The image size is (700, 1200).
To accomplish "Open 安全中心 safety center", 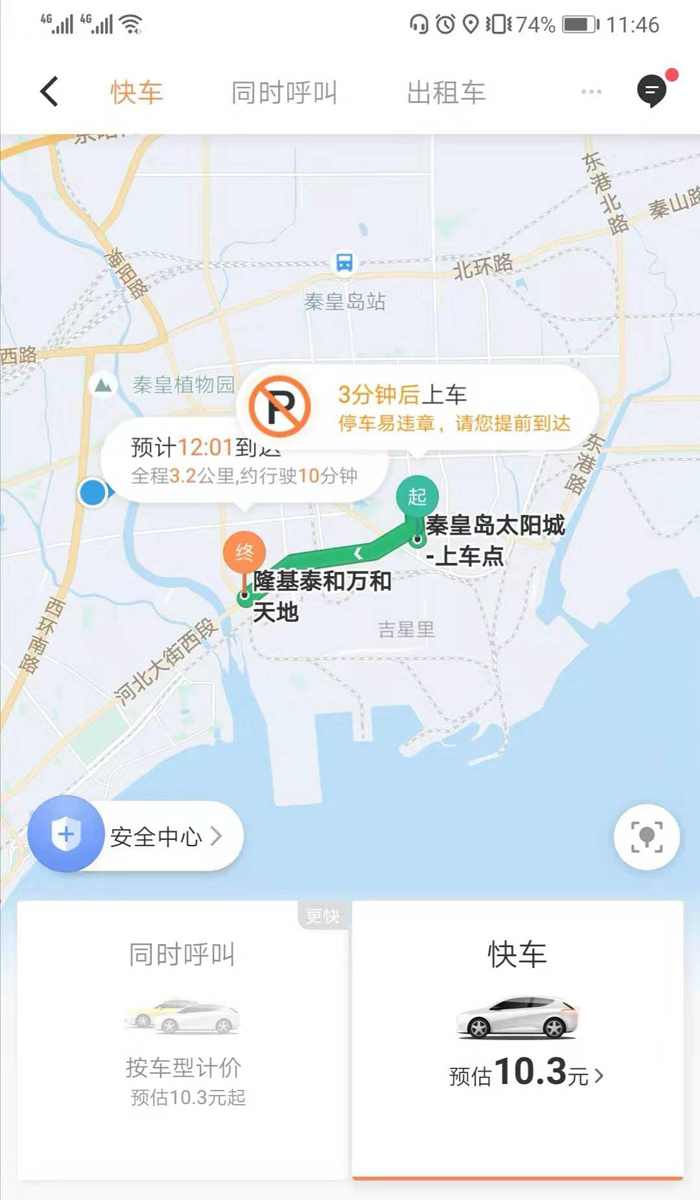I will [x=137, y=836].
